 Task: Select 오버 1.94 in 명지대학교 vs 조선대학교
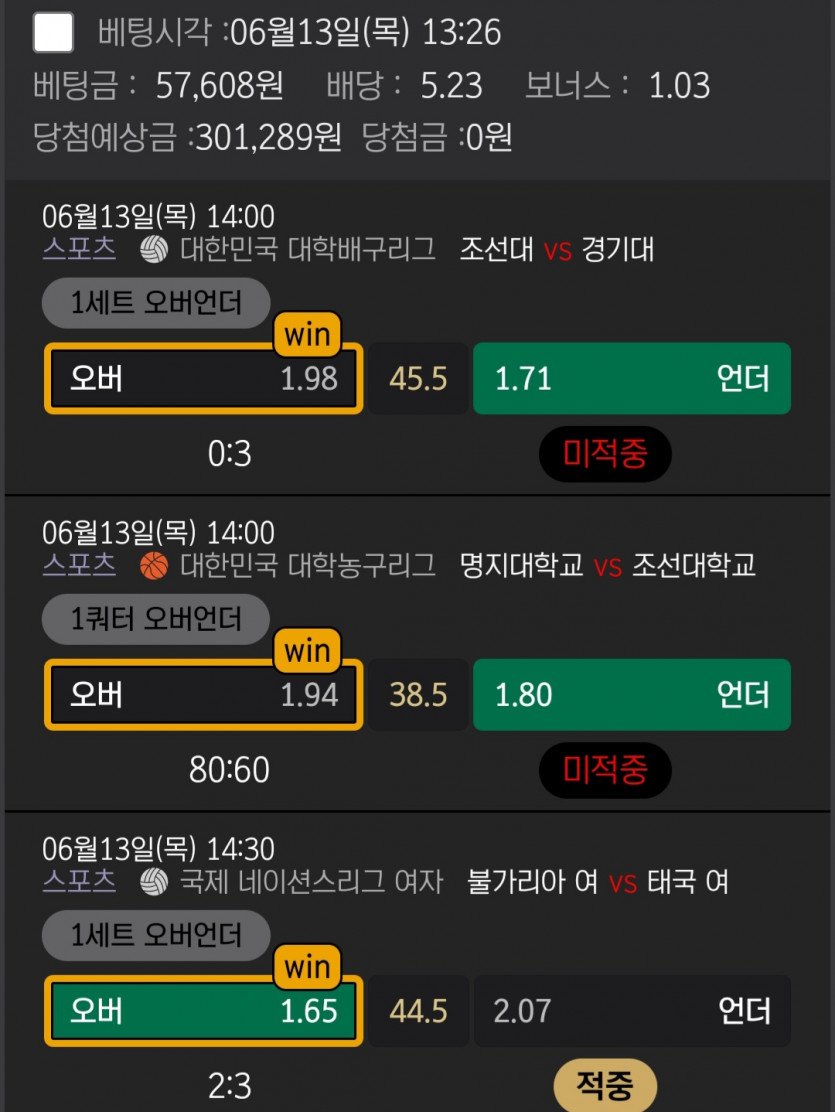tap(204, 694)
